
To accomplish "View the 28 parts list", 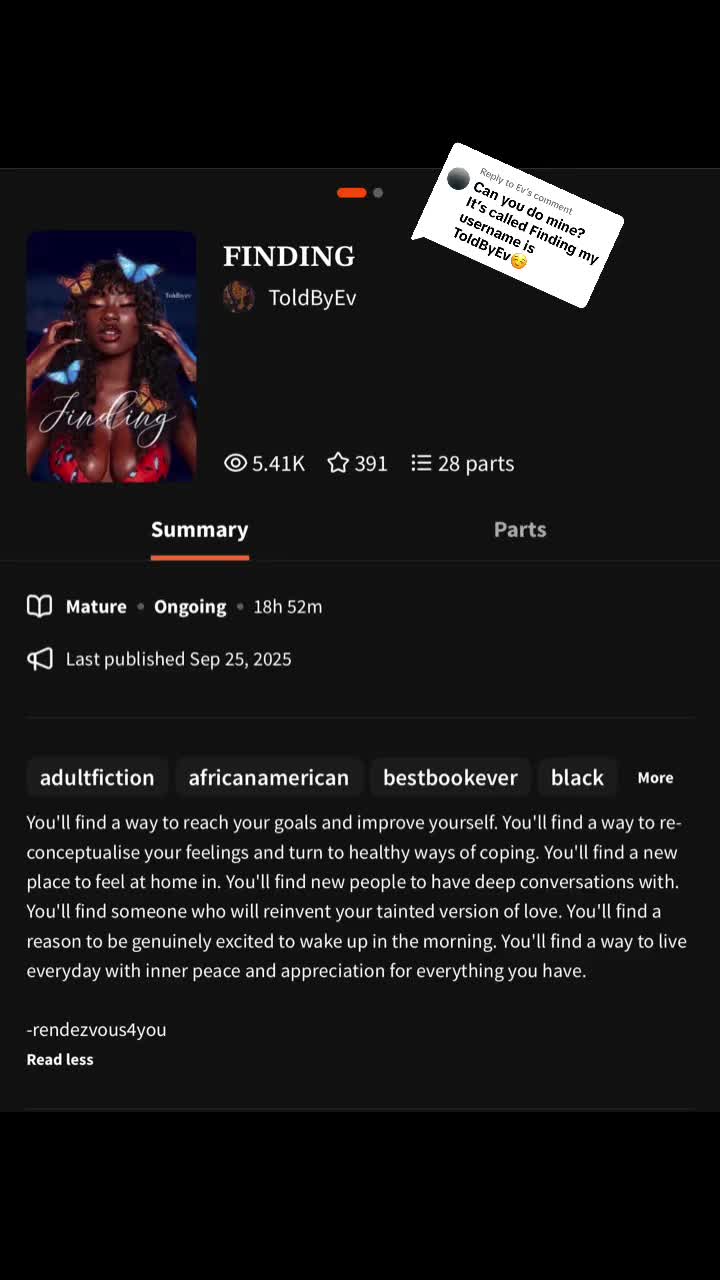I will (463, 463).
